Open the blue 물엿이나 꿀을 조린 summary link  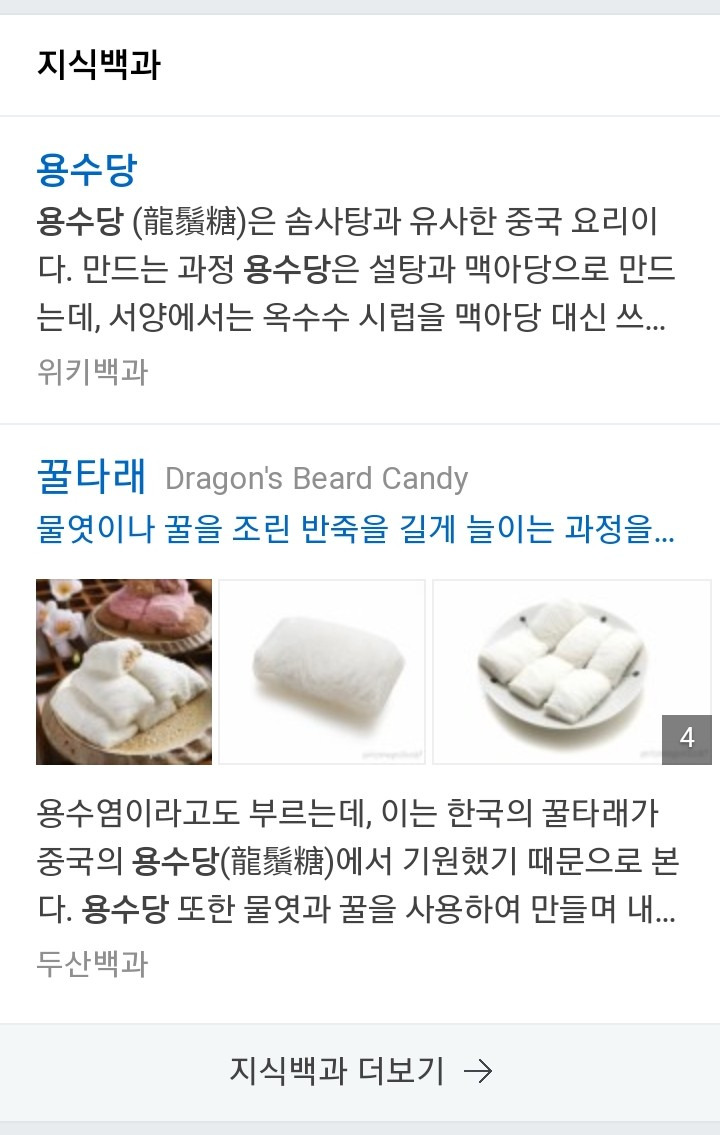coord(355,529)
